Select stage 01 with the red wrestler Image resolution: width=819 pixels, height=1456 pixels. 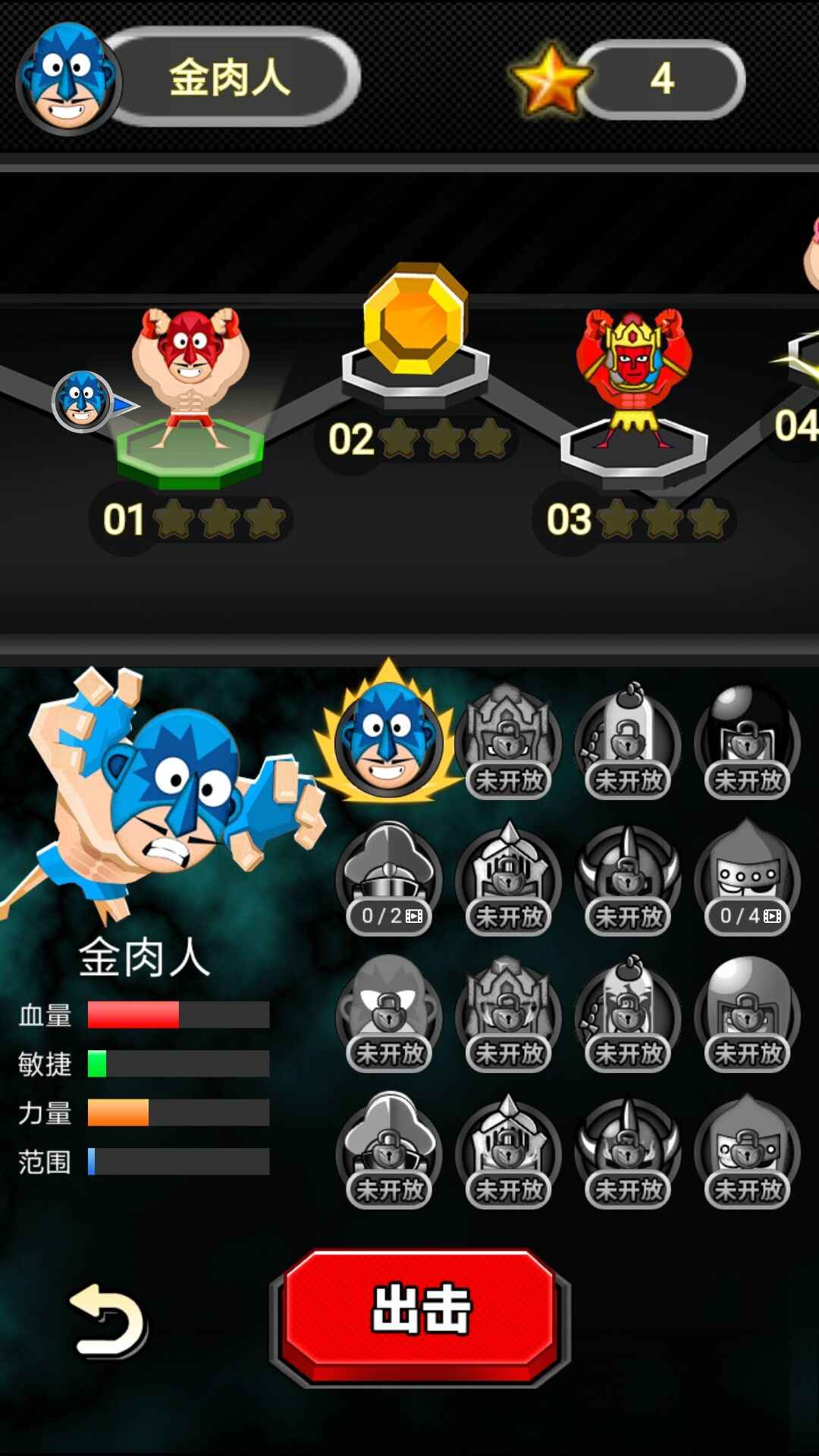[x=190, y=394]
